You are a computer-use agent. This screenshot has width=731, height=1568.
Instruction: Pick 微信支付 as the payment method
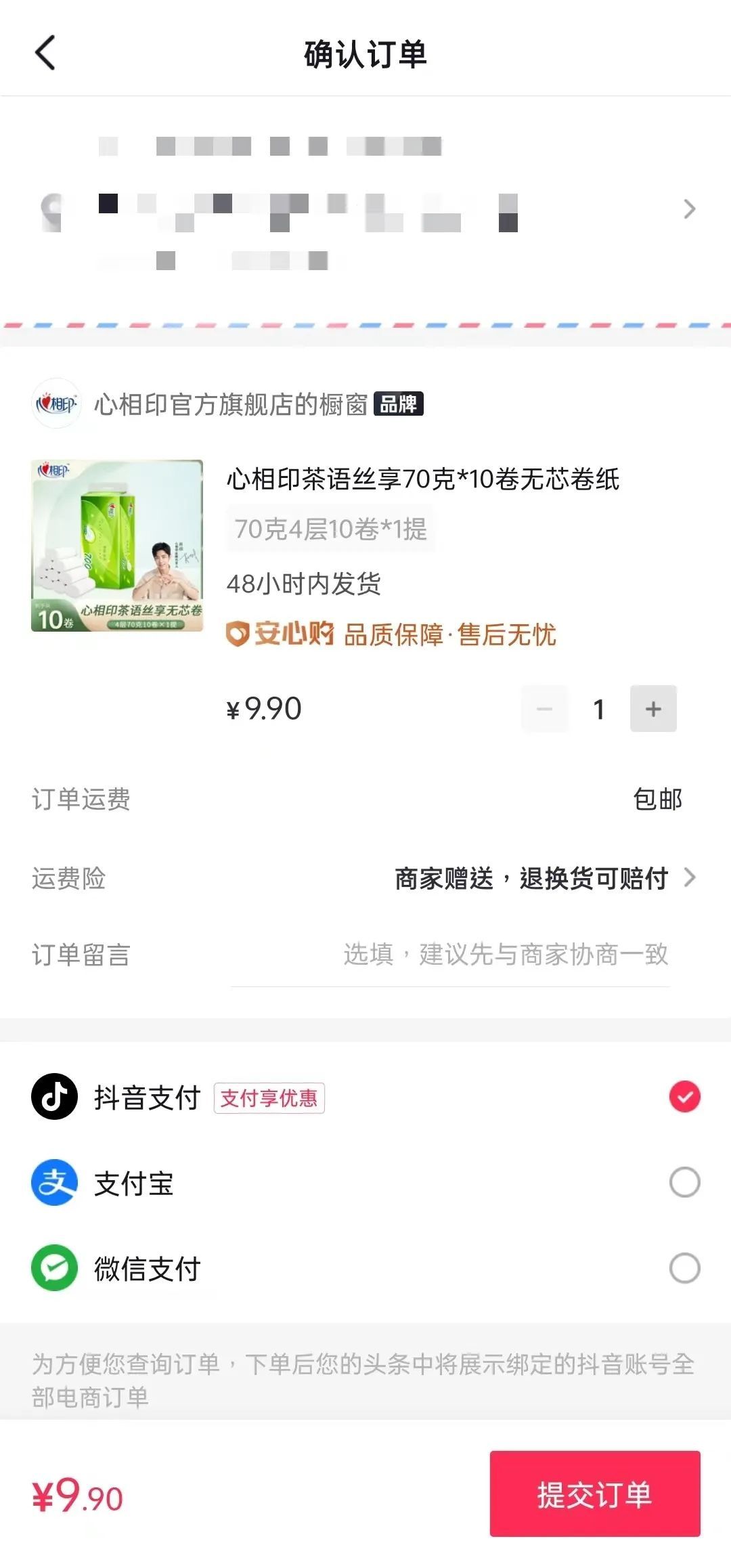coord(684,1268)
